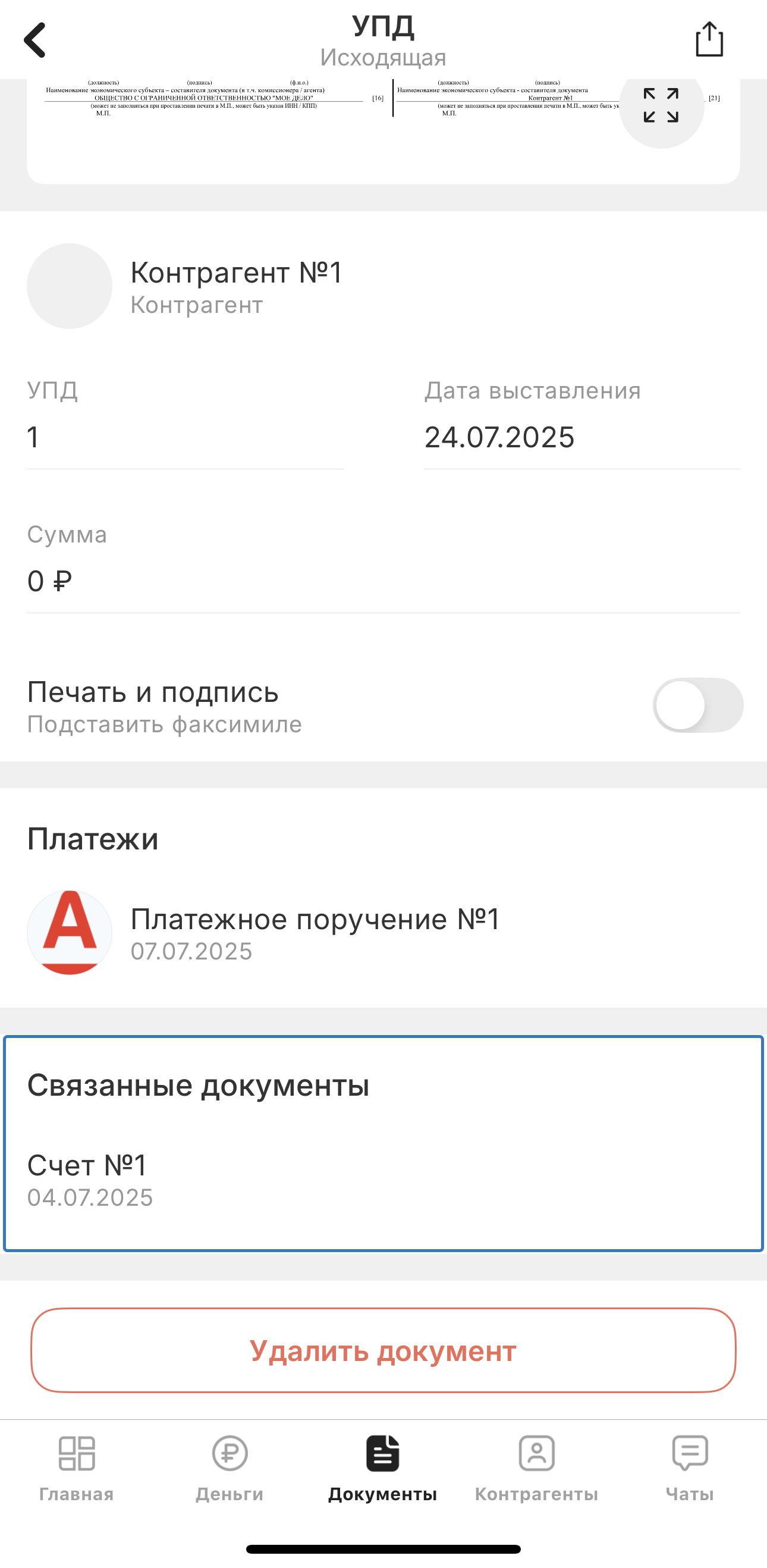Tap Удалить документ button
Viewport: 767px width, 1568px height.
coord(383,1351)
